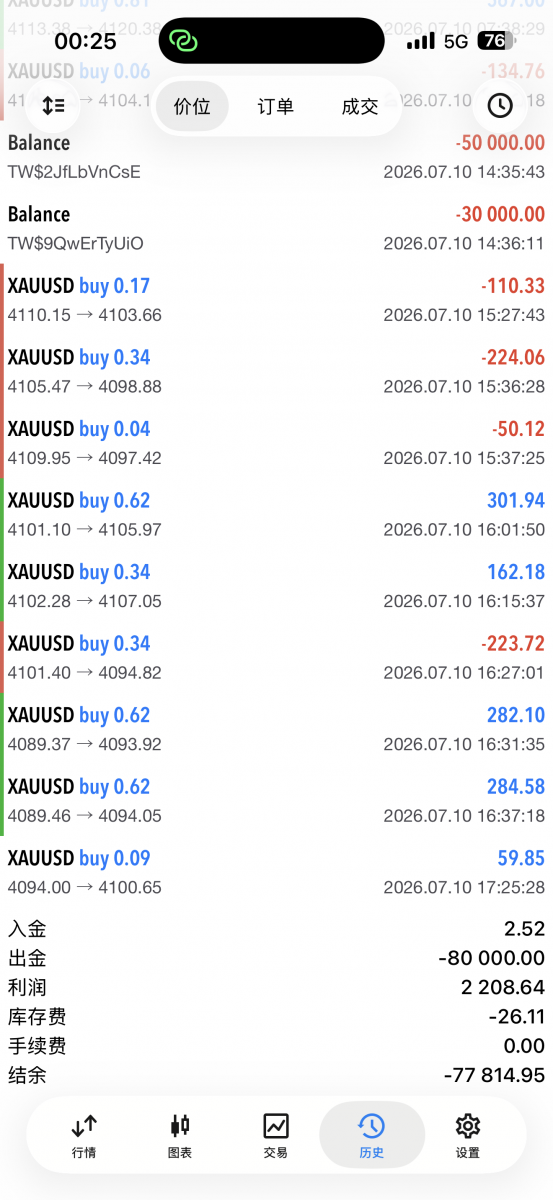Switch to the 订单 segment
Viewport: 553px width, 1200px height.
point(276,106)
